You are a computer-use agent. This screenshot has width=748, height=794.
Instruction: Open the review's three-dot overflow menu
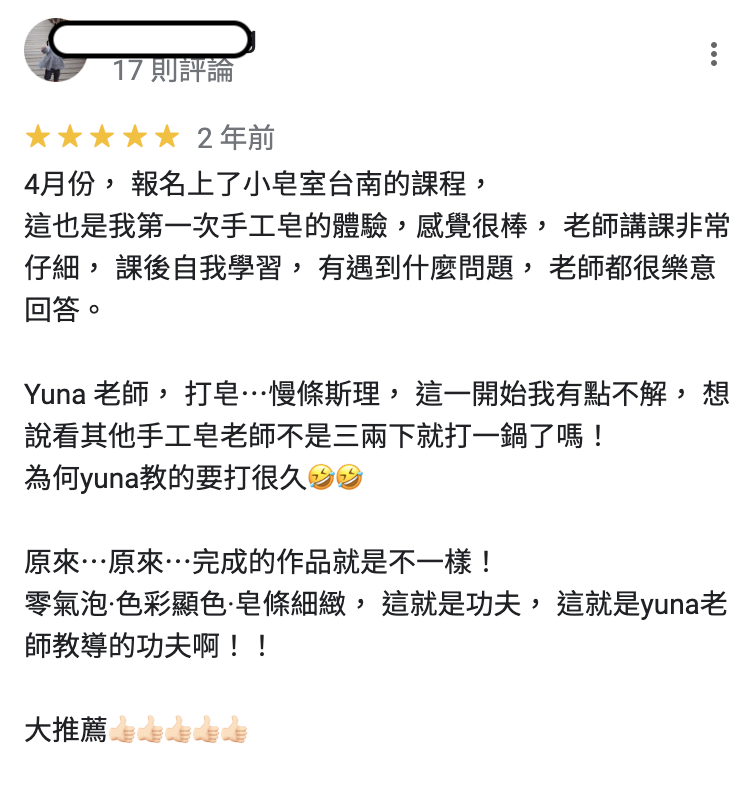[713, 54]
